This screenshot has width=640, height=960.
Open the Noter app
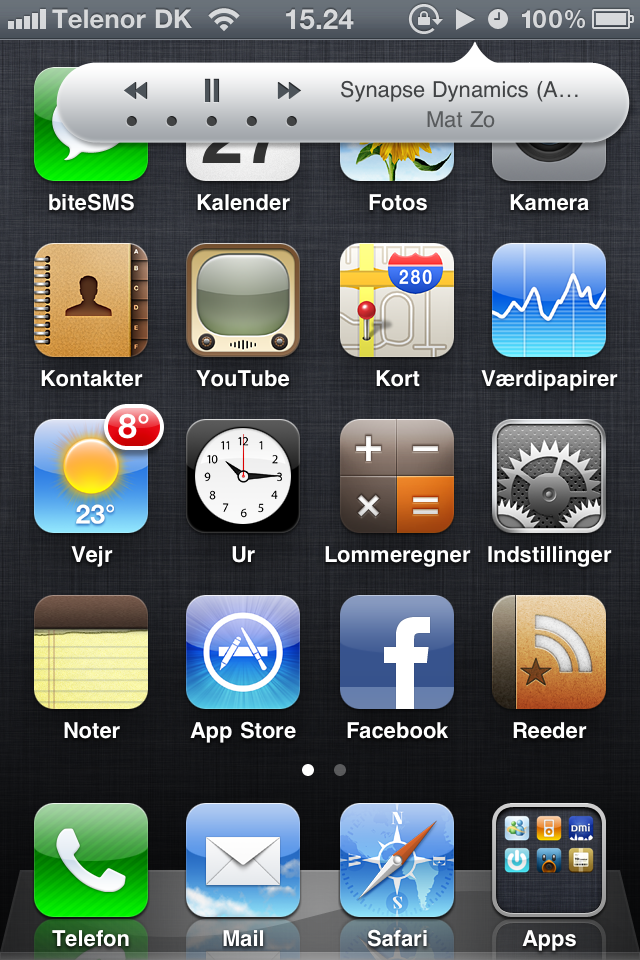pos(91,652)
